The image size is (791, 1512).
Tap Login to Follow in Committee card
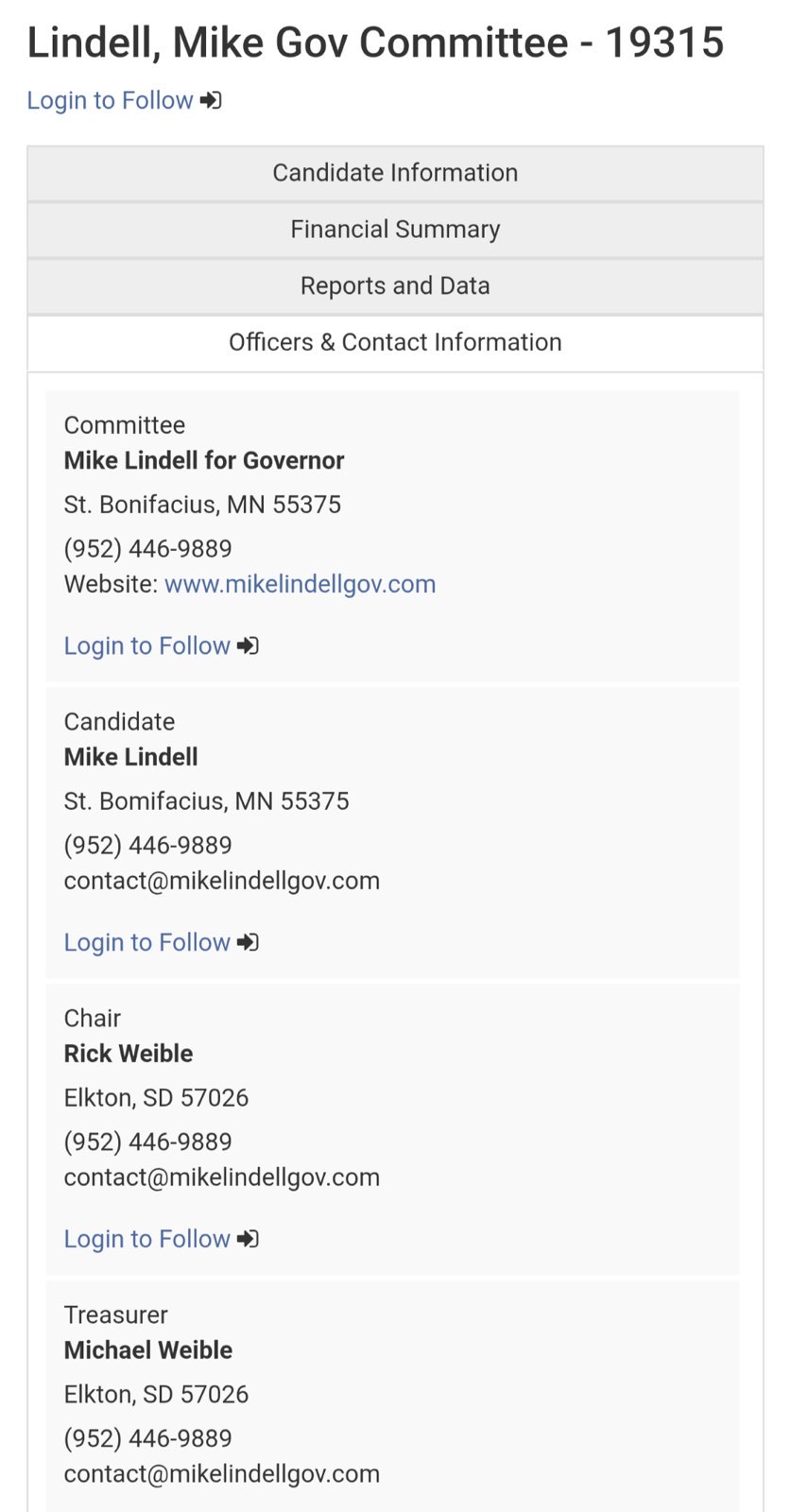point(161,645)
